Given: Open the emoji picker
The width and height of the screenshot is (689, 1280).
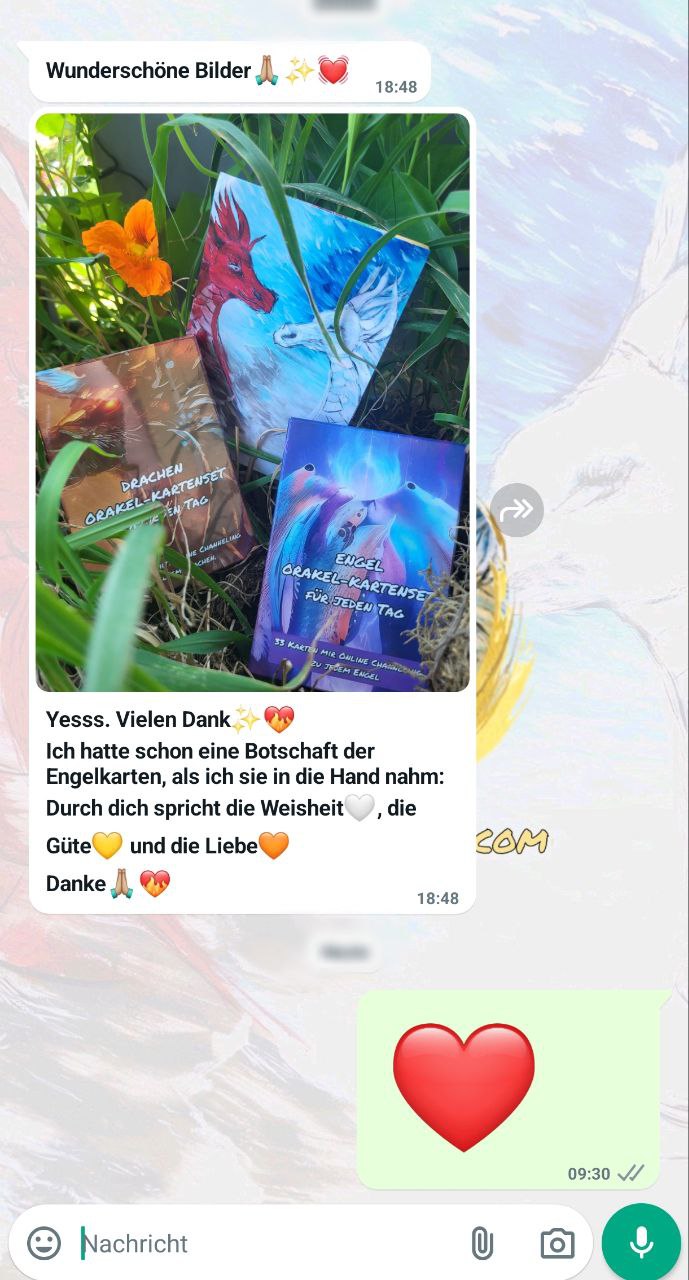Looking at the screenshot, I should (x=43, y=1243).
